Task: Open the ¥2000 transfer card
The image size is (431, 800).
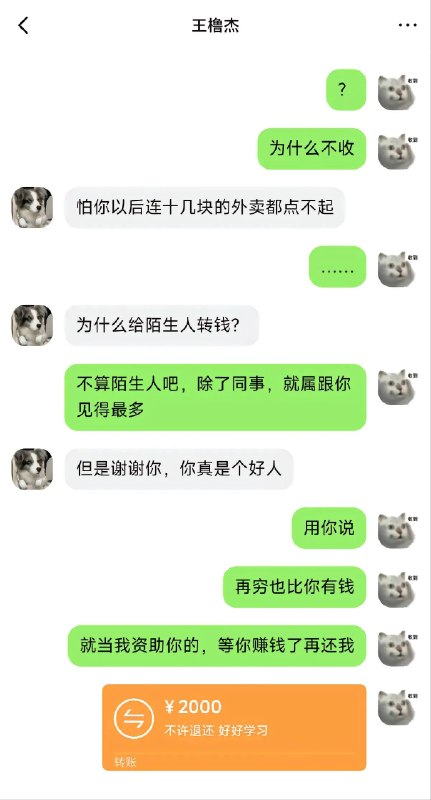Action: tap(234, 727)
